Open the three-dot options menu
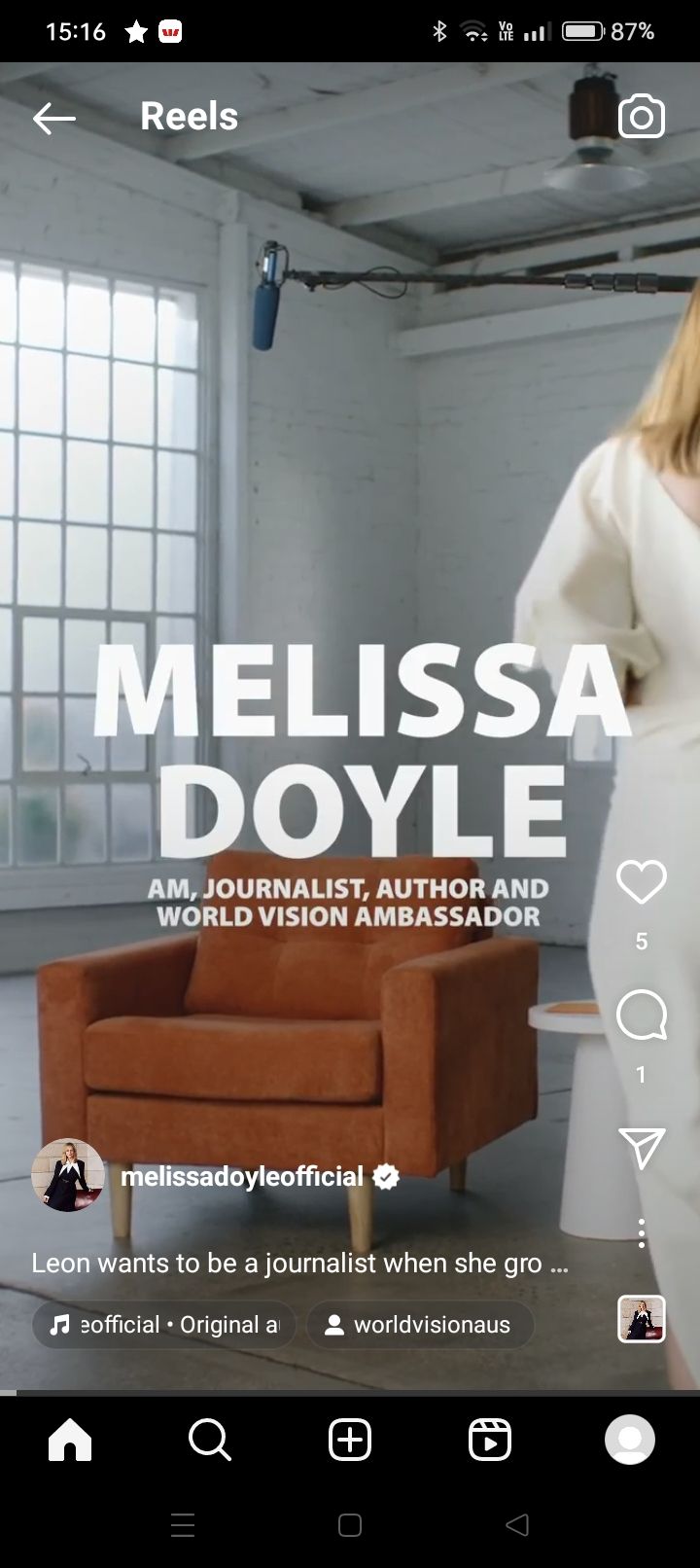 tap(641, 1232)
